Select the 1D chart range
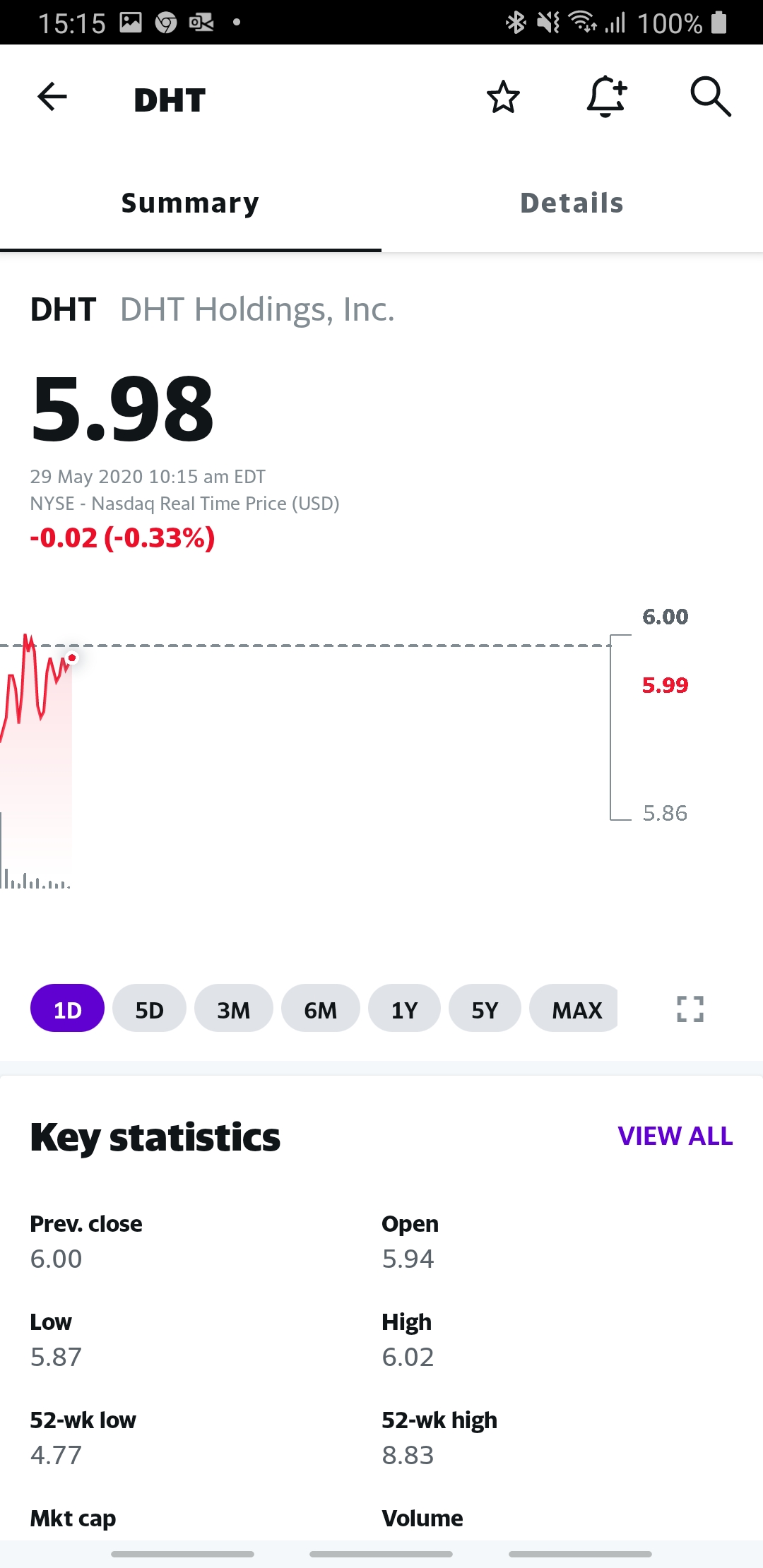Image resolution: width=763 pixels, height=1568 pixels. [x=67, y=1009]
